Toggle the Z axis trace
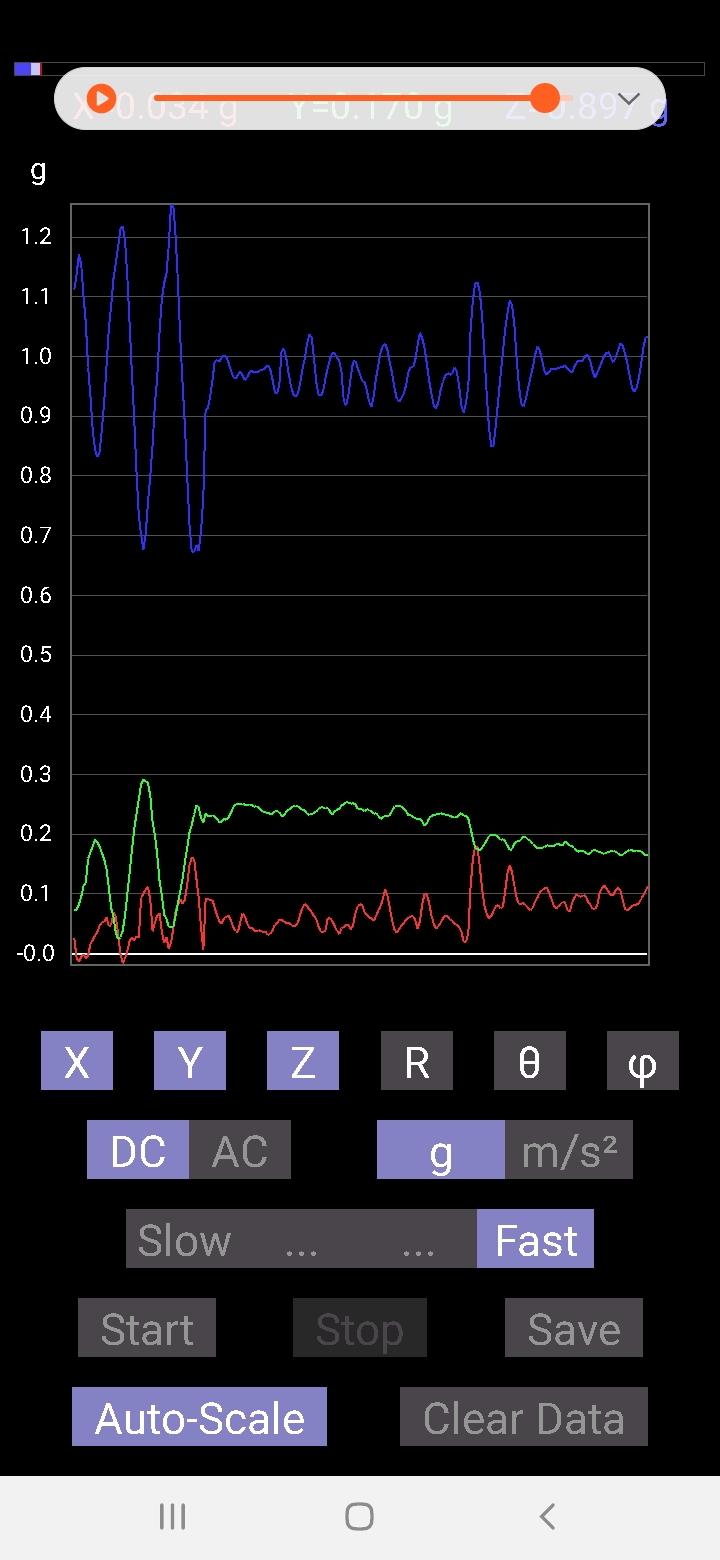 pos(303,1061)
